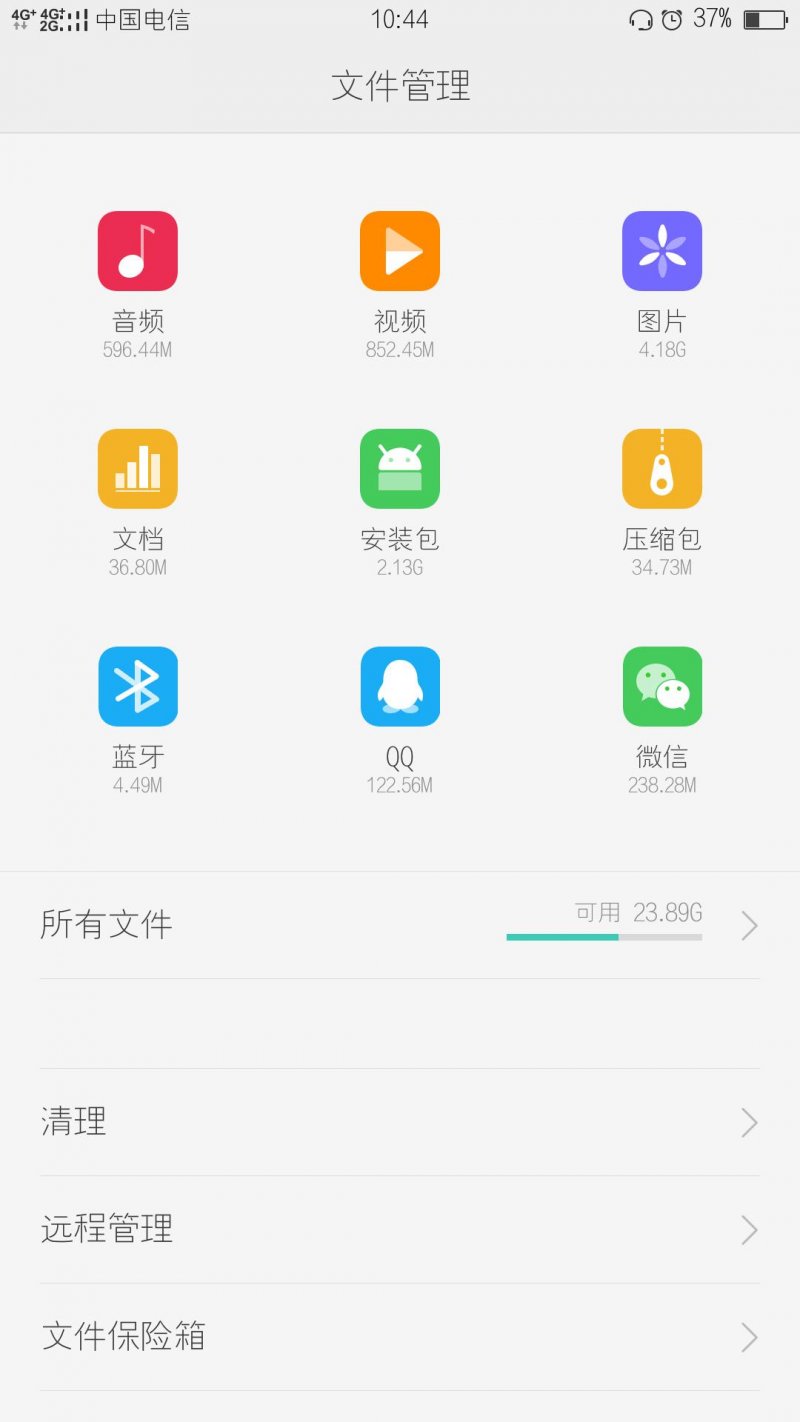This screenshot has height=1422, width=800.
Task: Open the 音频 (Audio) category icon
Action: click(x=138, y=250)
